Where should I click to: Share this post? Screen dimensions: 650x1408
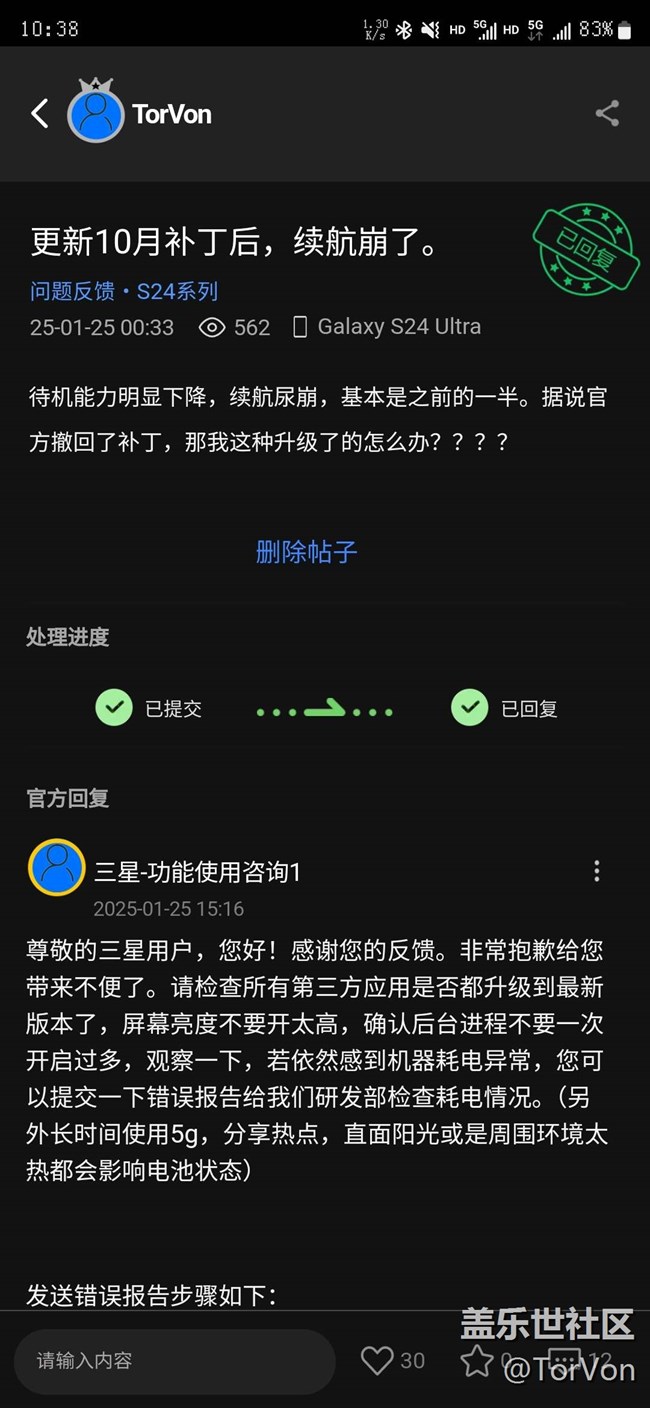[607, 113]
